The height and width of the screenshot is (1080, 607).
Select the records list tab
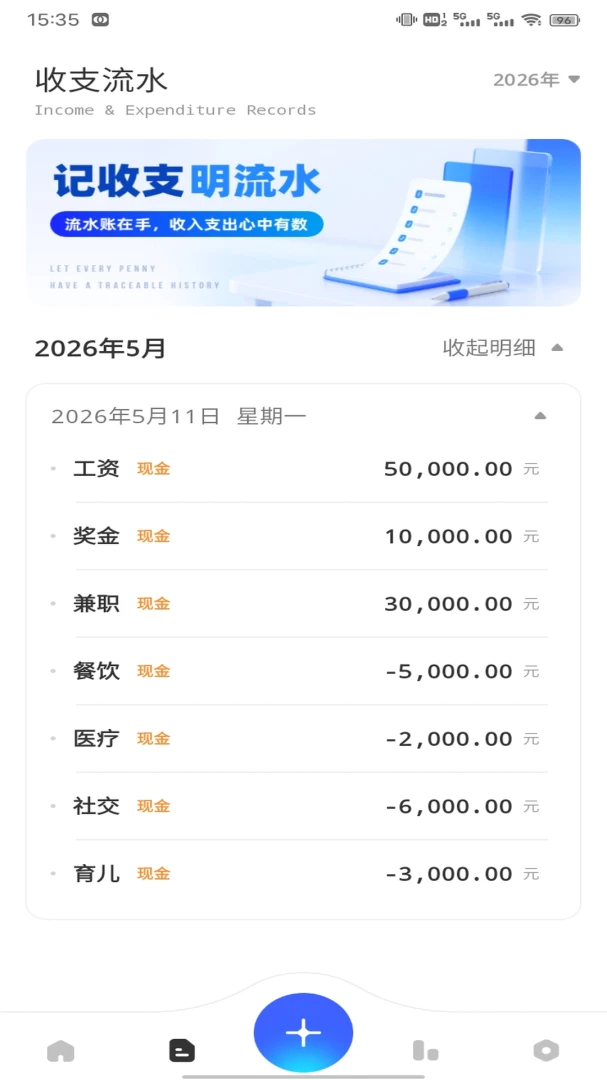[182, 1050]
